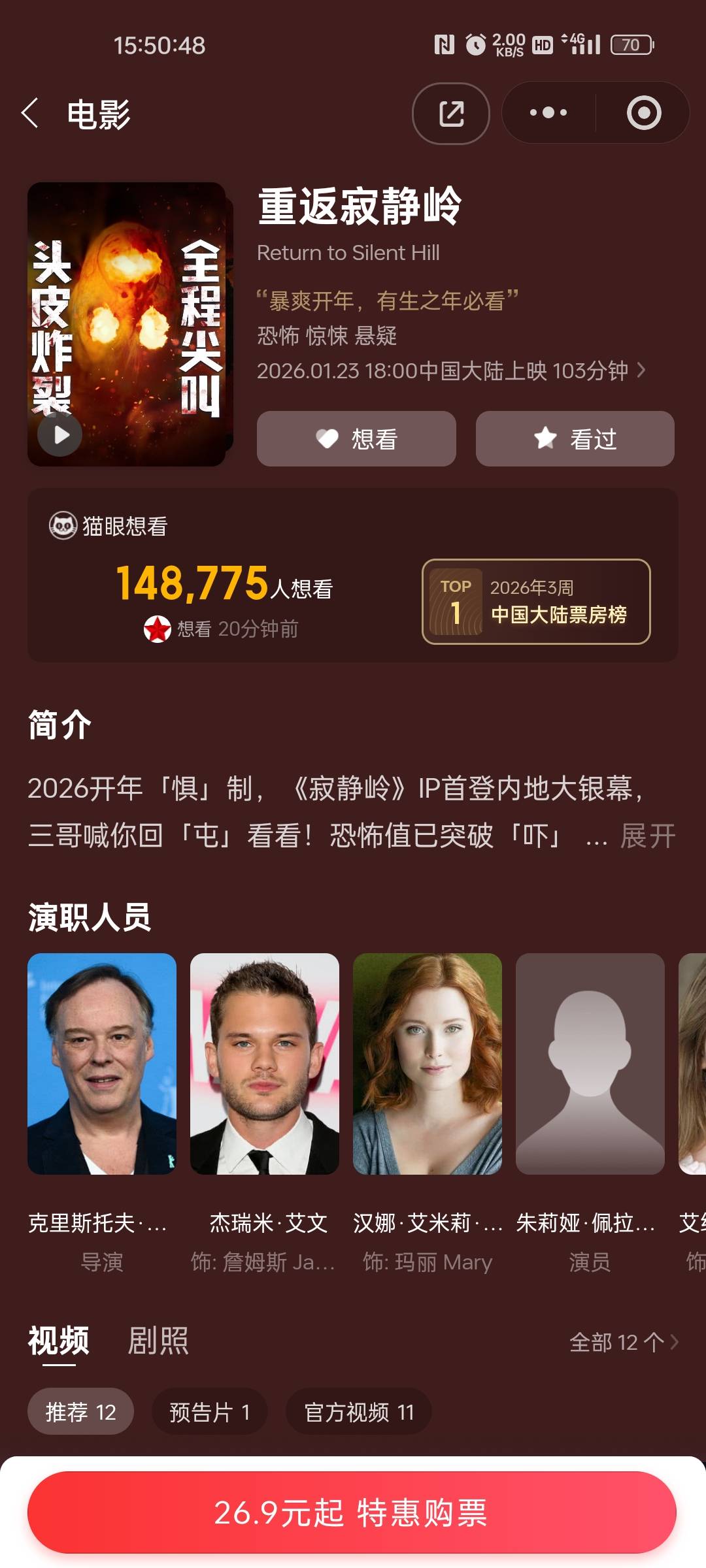The image size is (706, 1568).
Task: Mark movie as 想看
Action: tap(356, 439)
